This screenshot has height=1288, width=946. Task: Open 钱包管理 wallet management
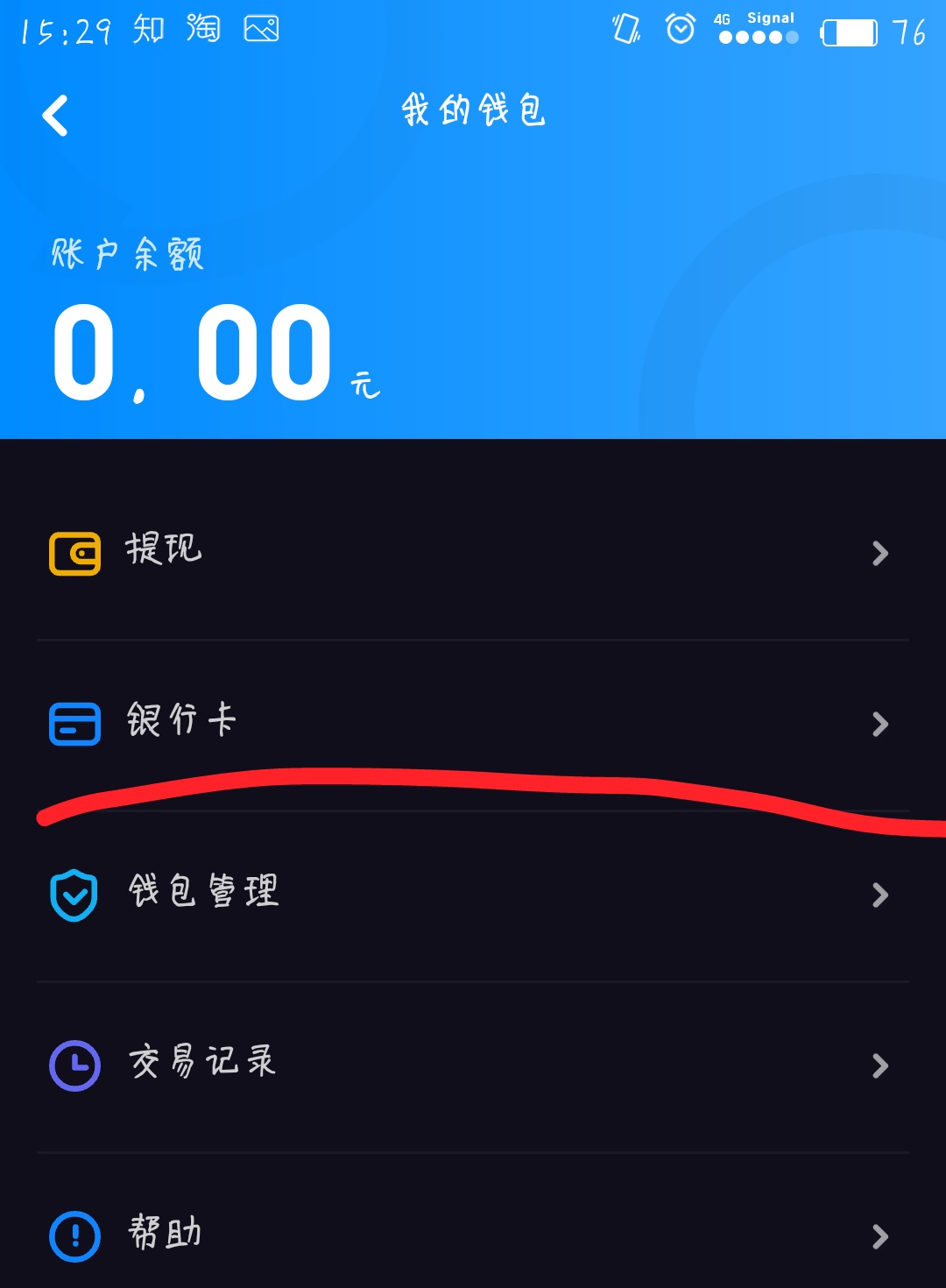pyautogui.click(x=473, y=894)
